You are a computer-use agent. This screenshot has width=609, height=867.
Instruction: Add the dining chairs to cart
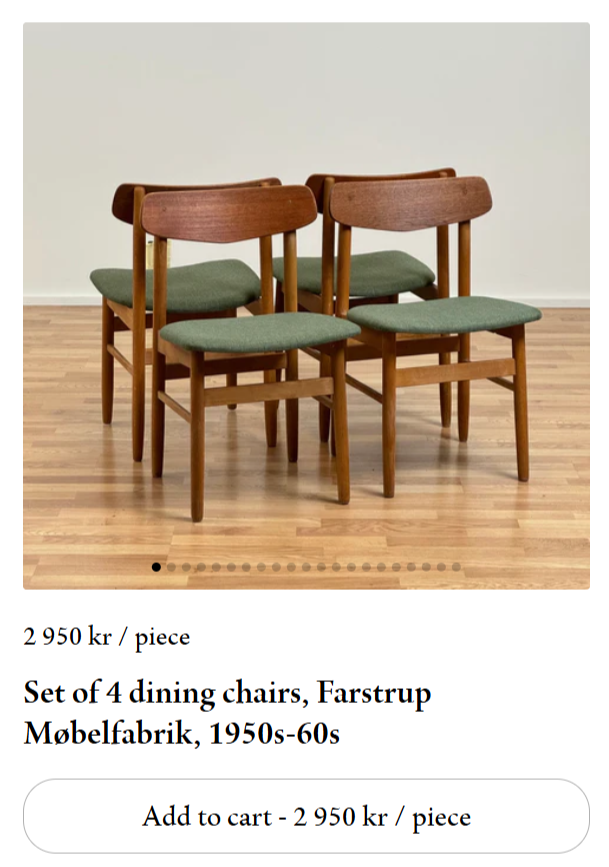point(305,816)
